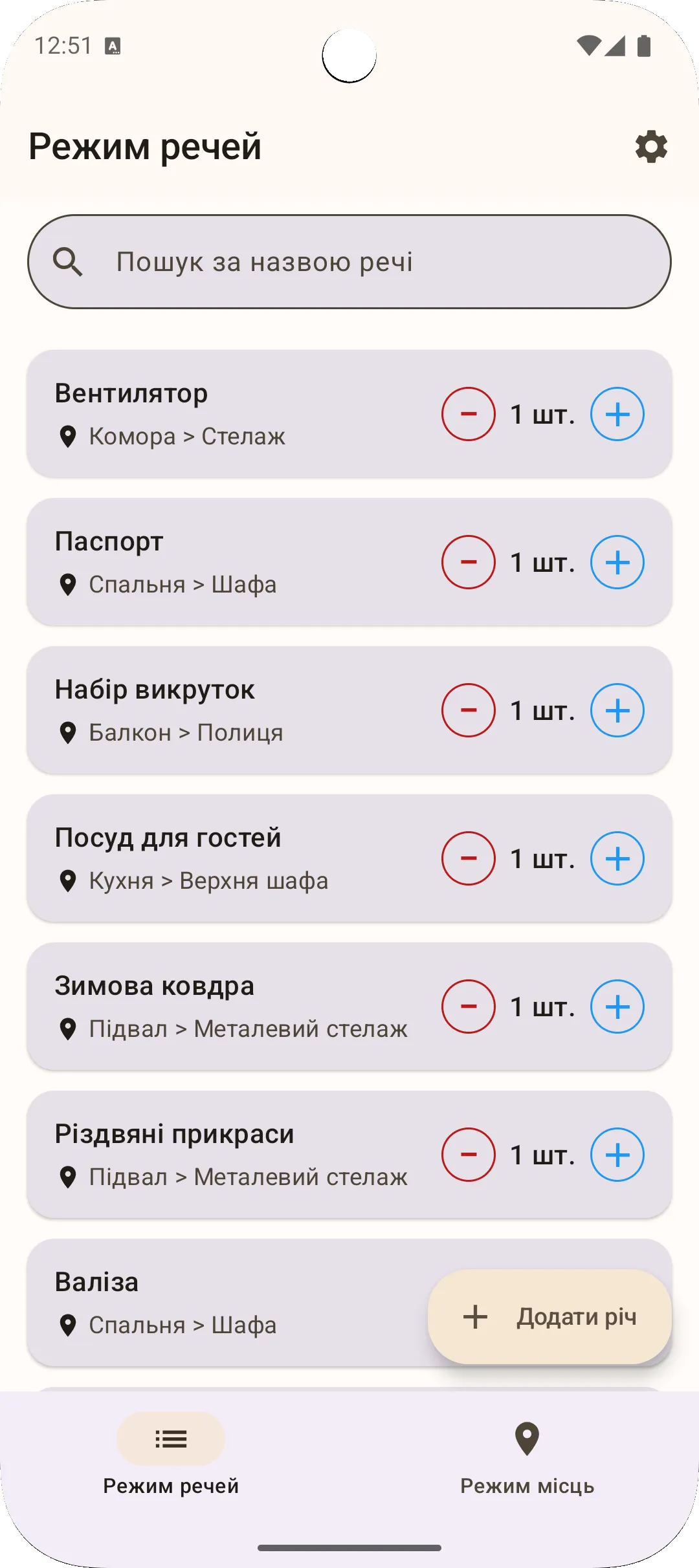Decrease quantity of Набір викруток

pyautogui.click(x=469, y=710)
